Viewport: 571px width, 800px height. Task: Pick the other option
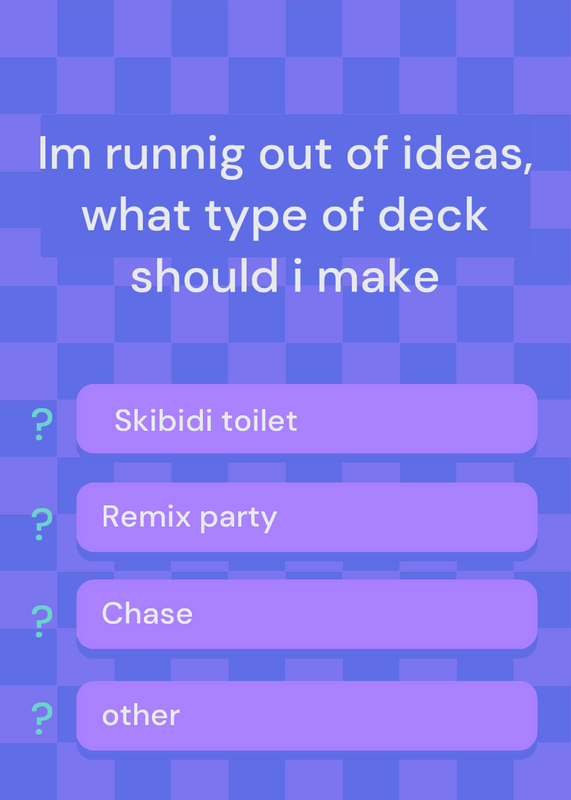point(307,715)
